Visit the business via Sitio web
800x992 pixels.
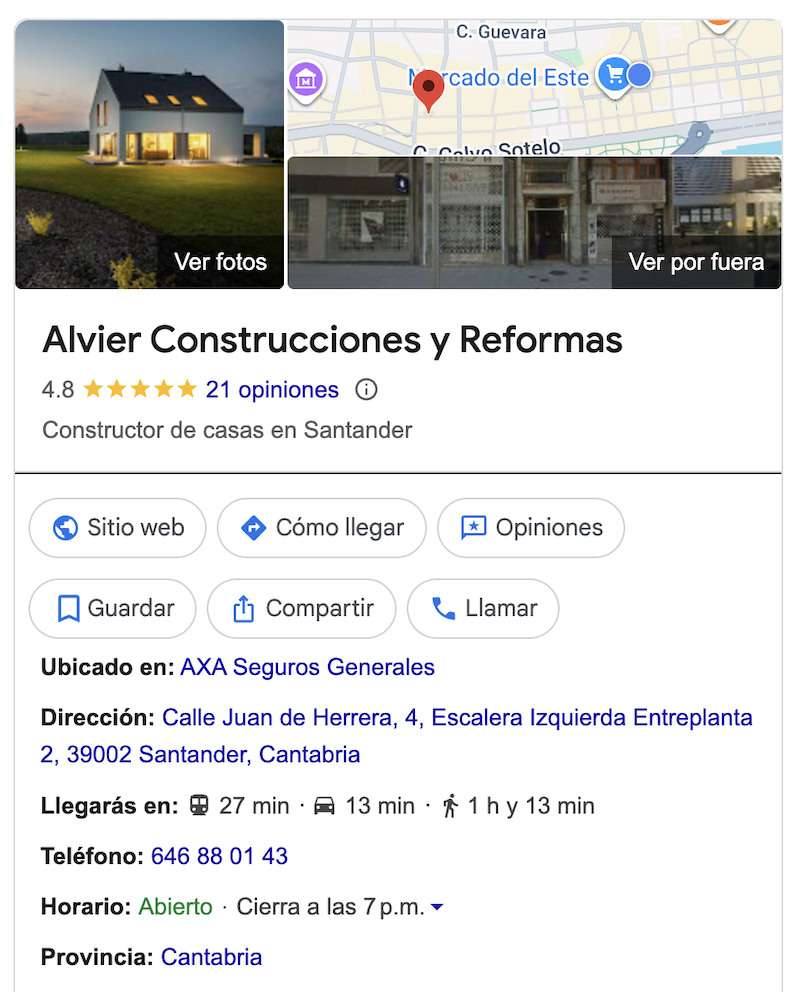click(x=118, y=528)
